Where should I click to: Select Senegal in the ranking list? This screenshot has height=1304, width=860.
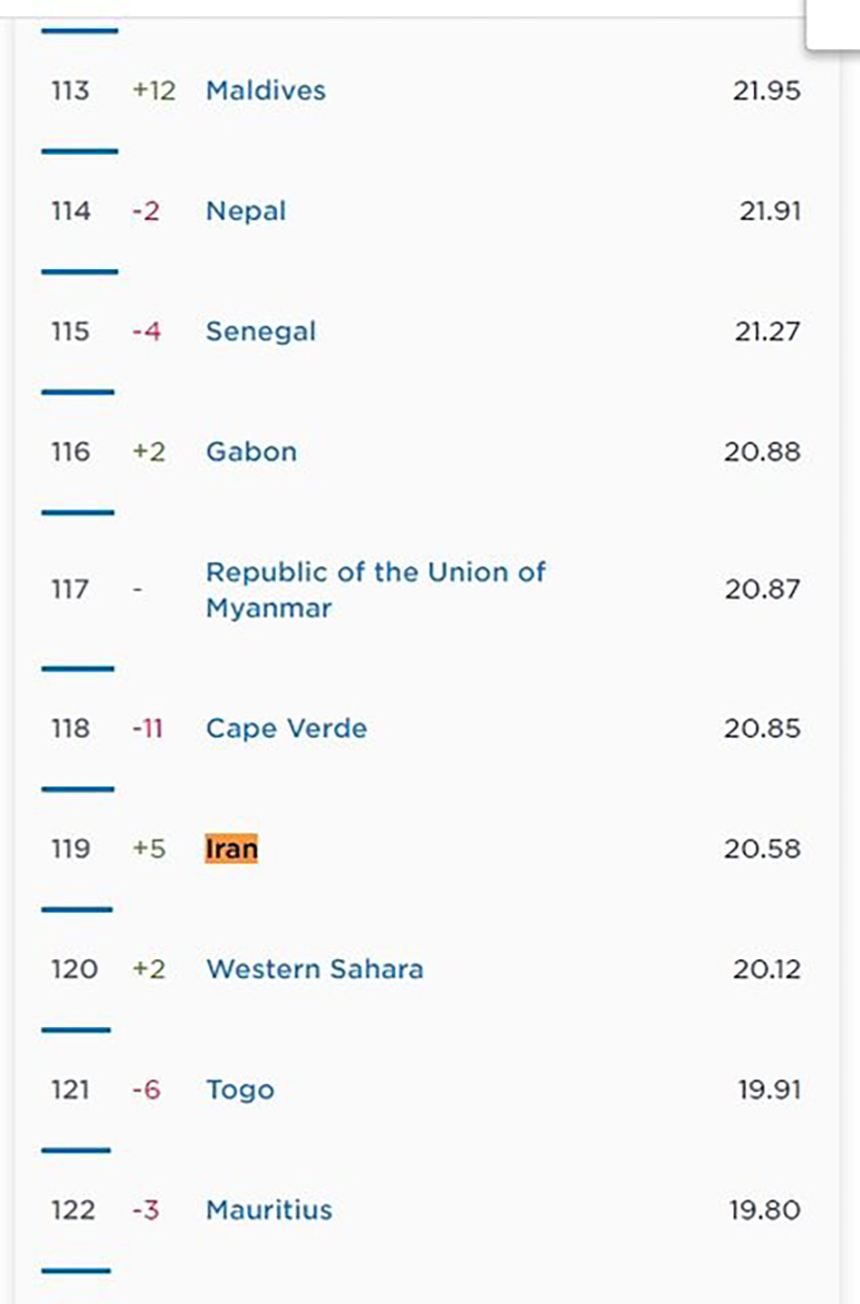(260, 331)
